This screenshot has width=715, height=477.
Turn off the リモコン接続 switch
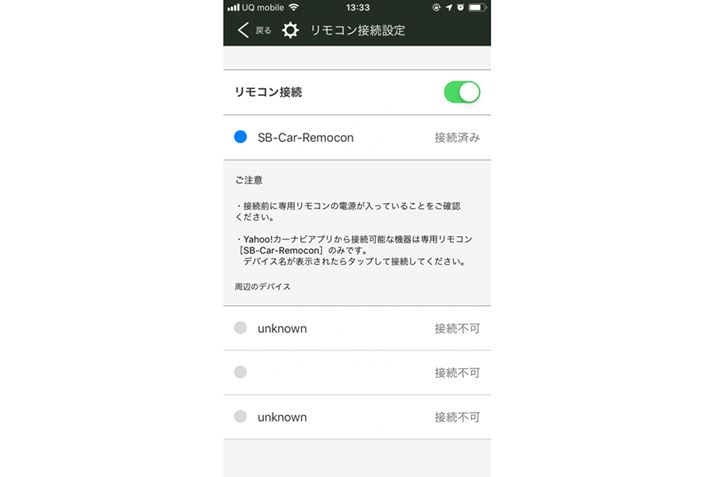pos(461,92)
